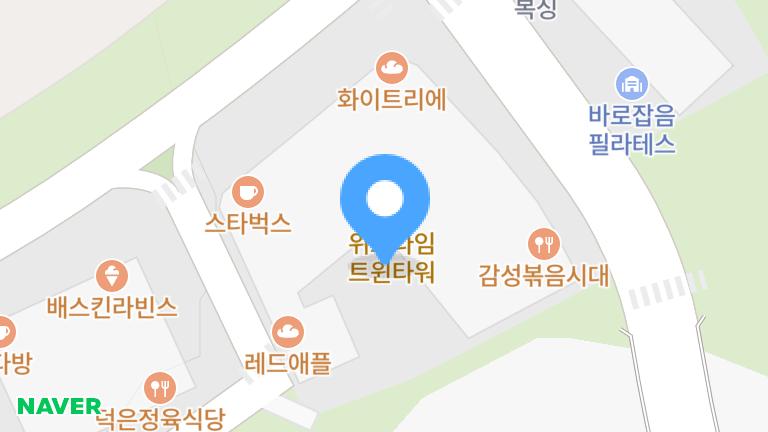Open the 스타벅스 cafe marker
768x432 pixels.
coord(247,191)
